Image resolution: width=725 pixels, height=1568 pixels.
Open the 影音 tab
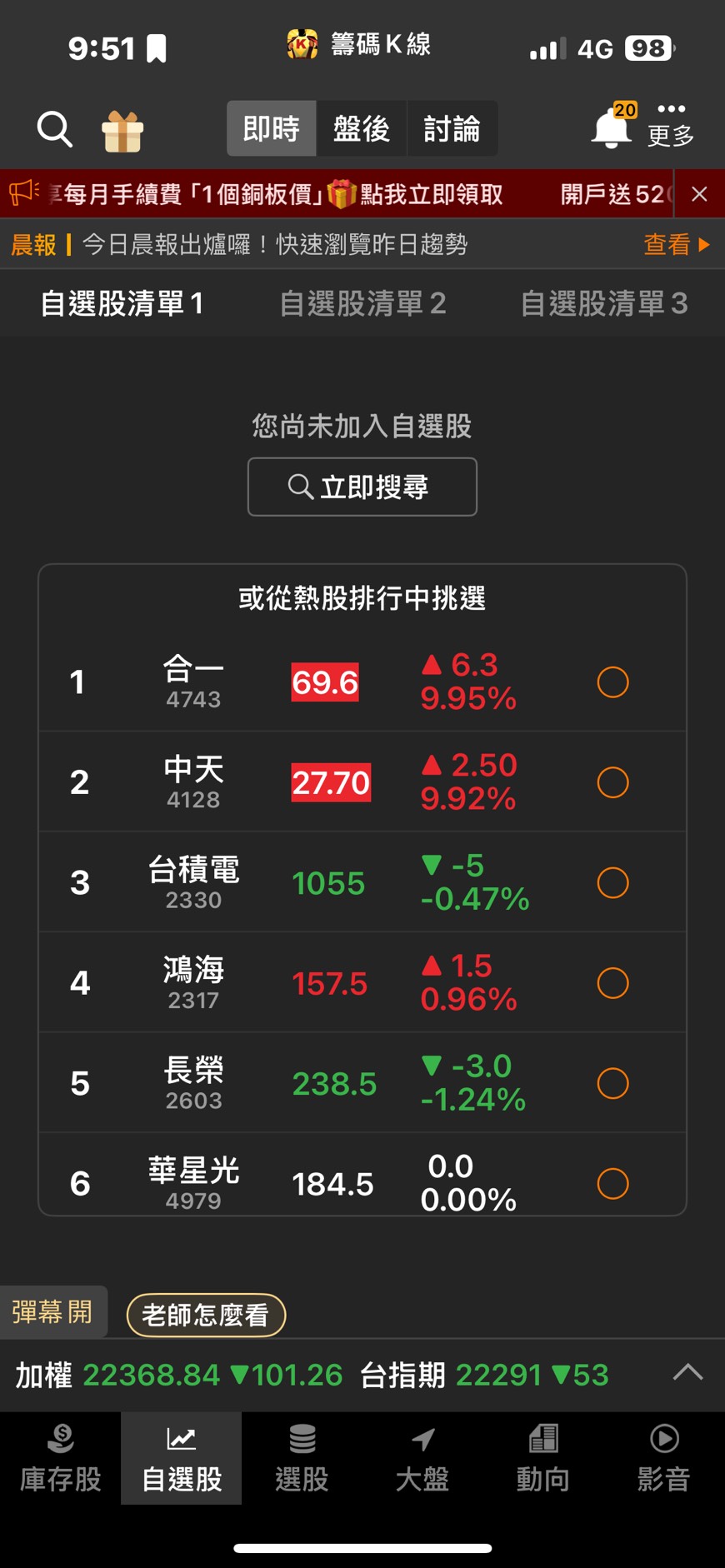664,1458
